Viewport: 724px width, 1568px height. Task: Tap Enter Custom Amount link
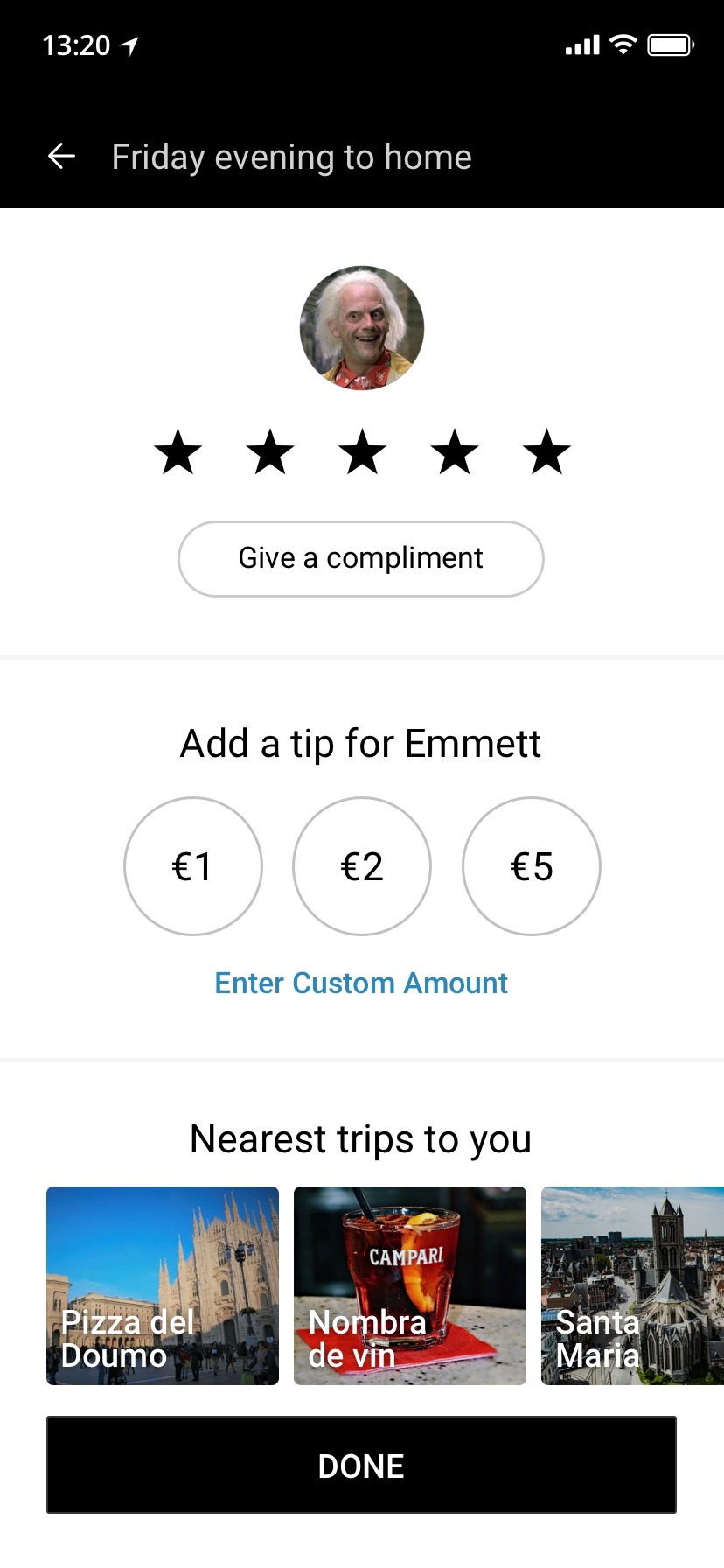(x=361, y=983)
